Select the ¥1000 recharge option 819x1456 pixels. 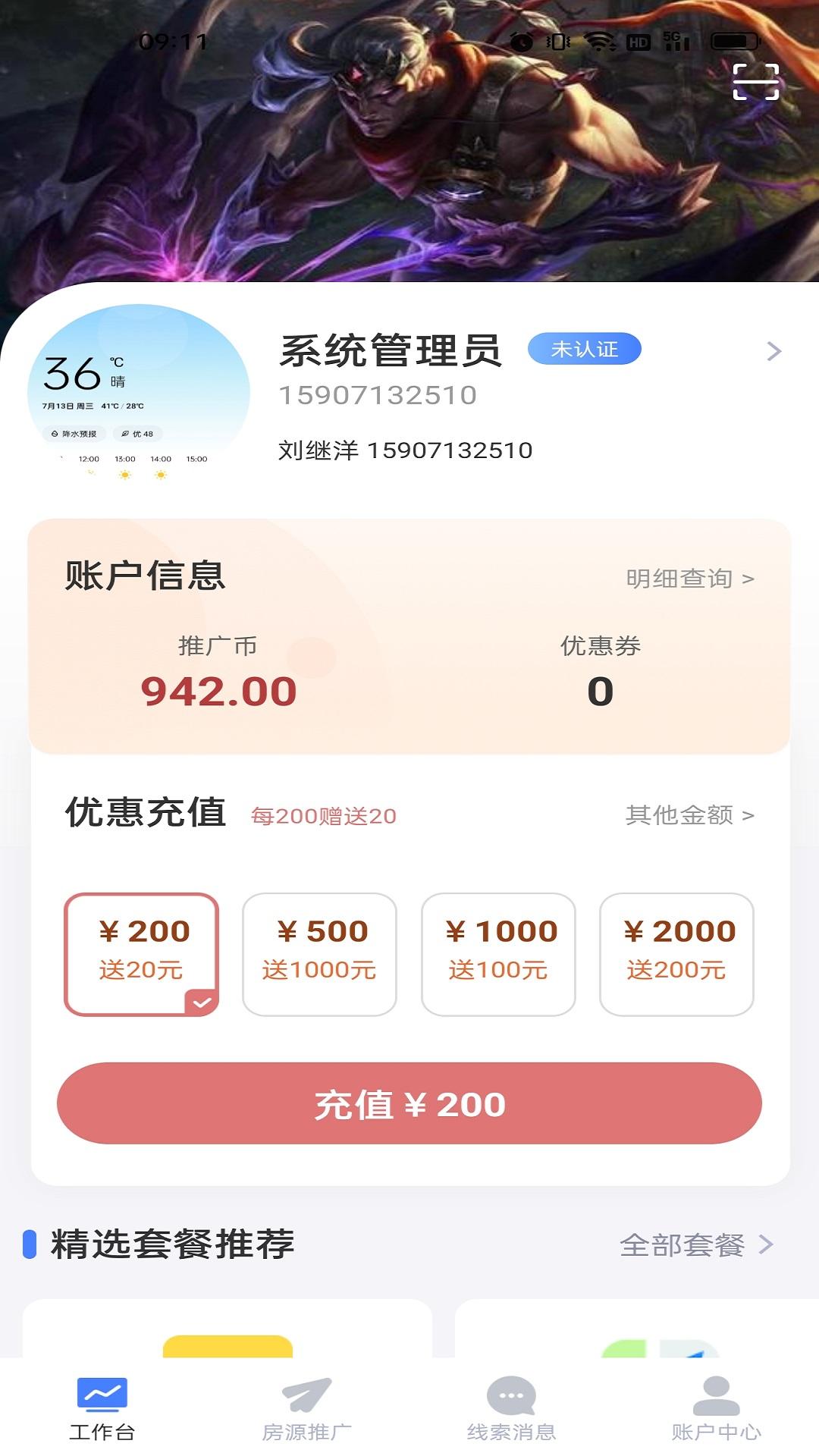click(498, 954)
